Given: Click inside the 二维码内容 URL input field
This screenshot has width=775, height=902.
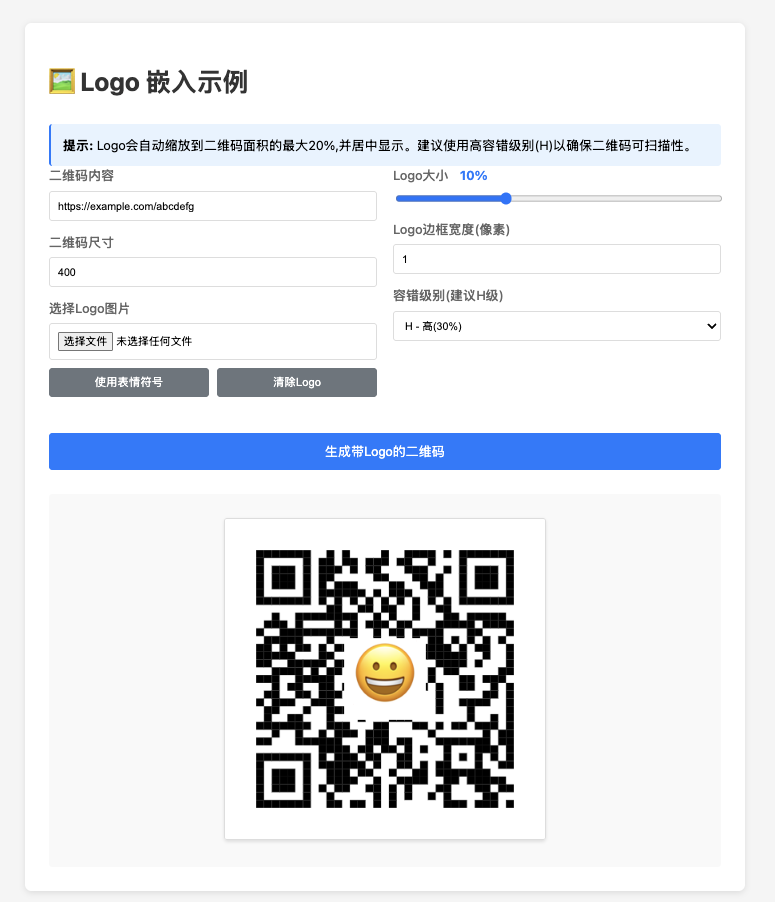Looking at the screenshot, I should (x=212, y=205).
